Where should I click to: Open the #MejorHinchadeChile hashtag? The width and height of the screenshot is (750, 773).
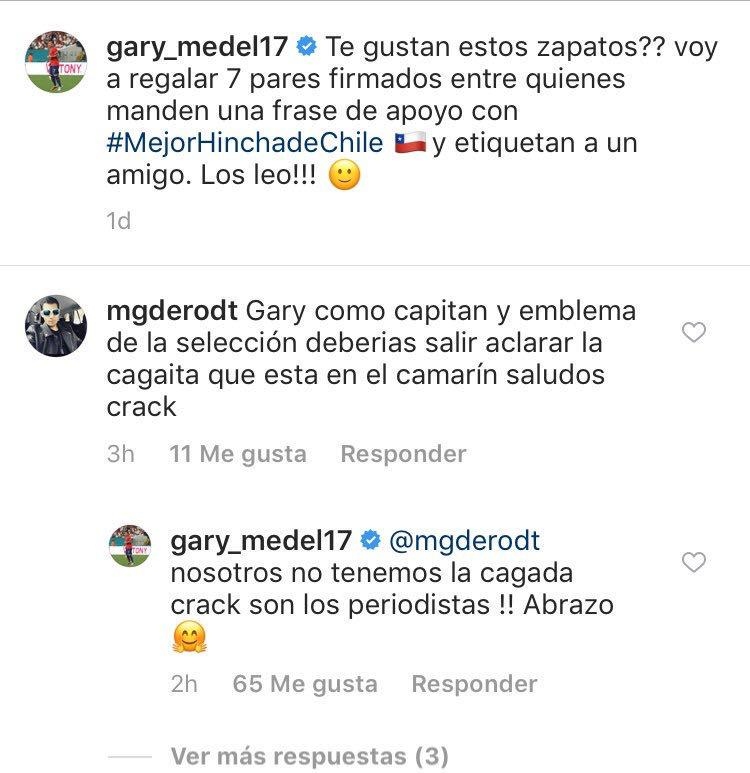(244, 142)
